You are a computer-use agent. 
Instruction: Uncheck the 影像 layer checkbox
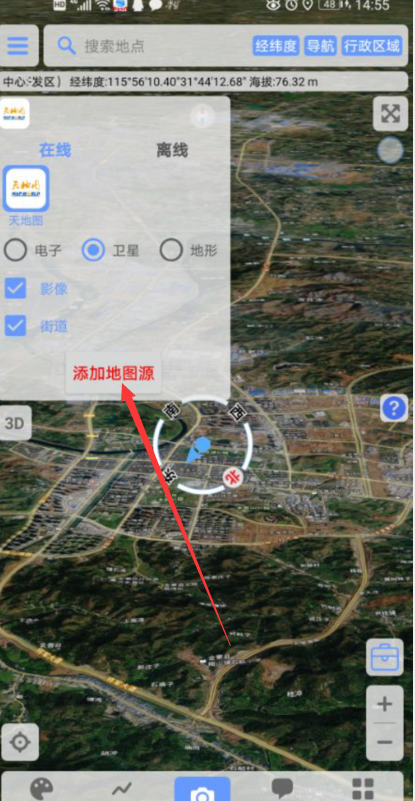[x=15, y=289]
